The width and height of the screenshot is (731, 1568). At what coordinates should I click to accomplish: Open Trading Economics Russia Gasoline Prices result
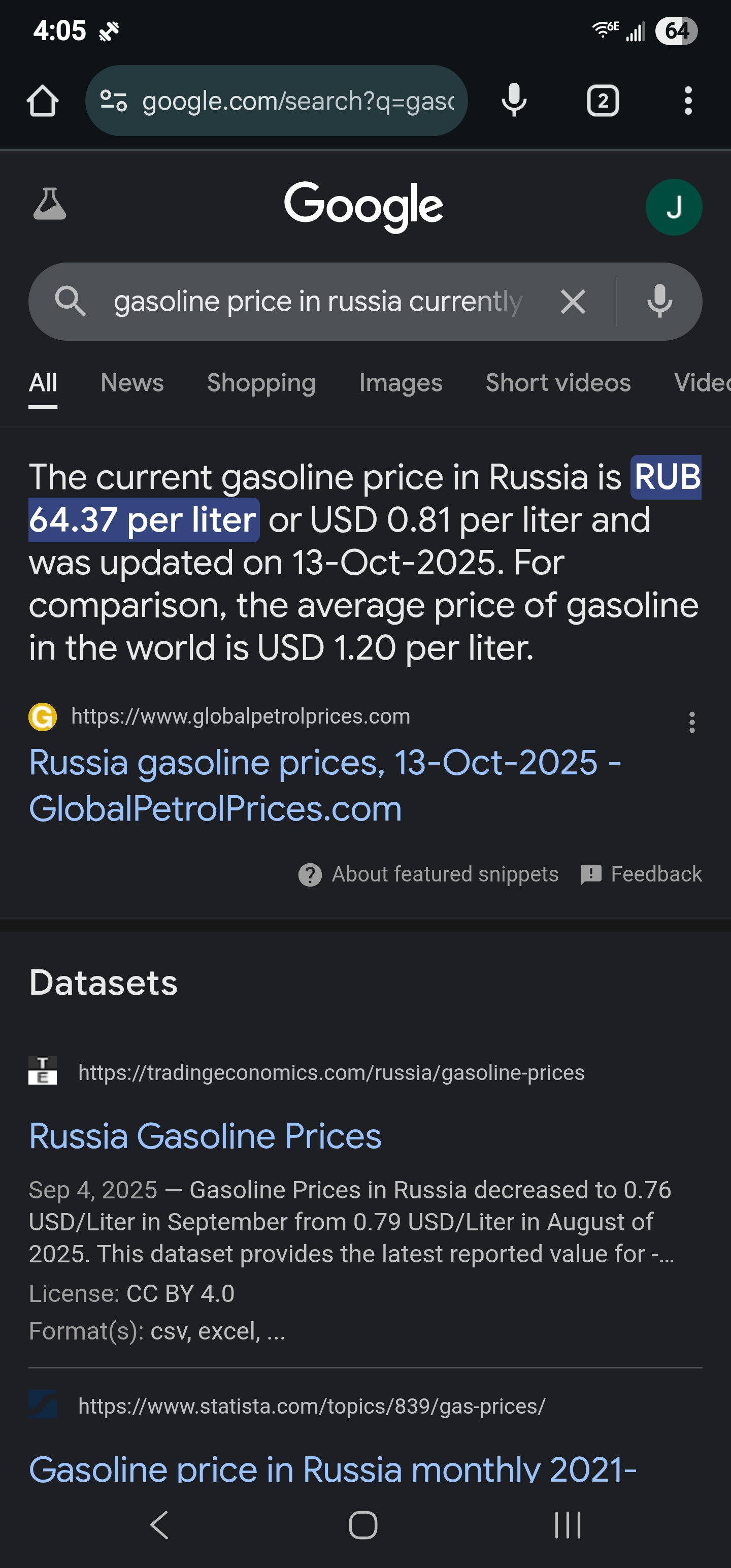point(205,1136)
